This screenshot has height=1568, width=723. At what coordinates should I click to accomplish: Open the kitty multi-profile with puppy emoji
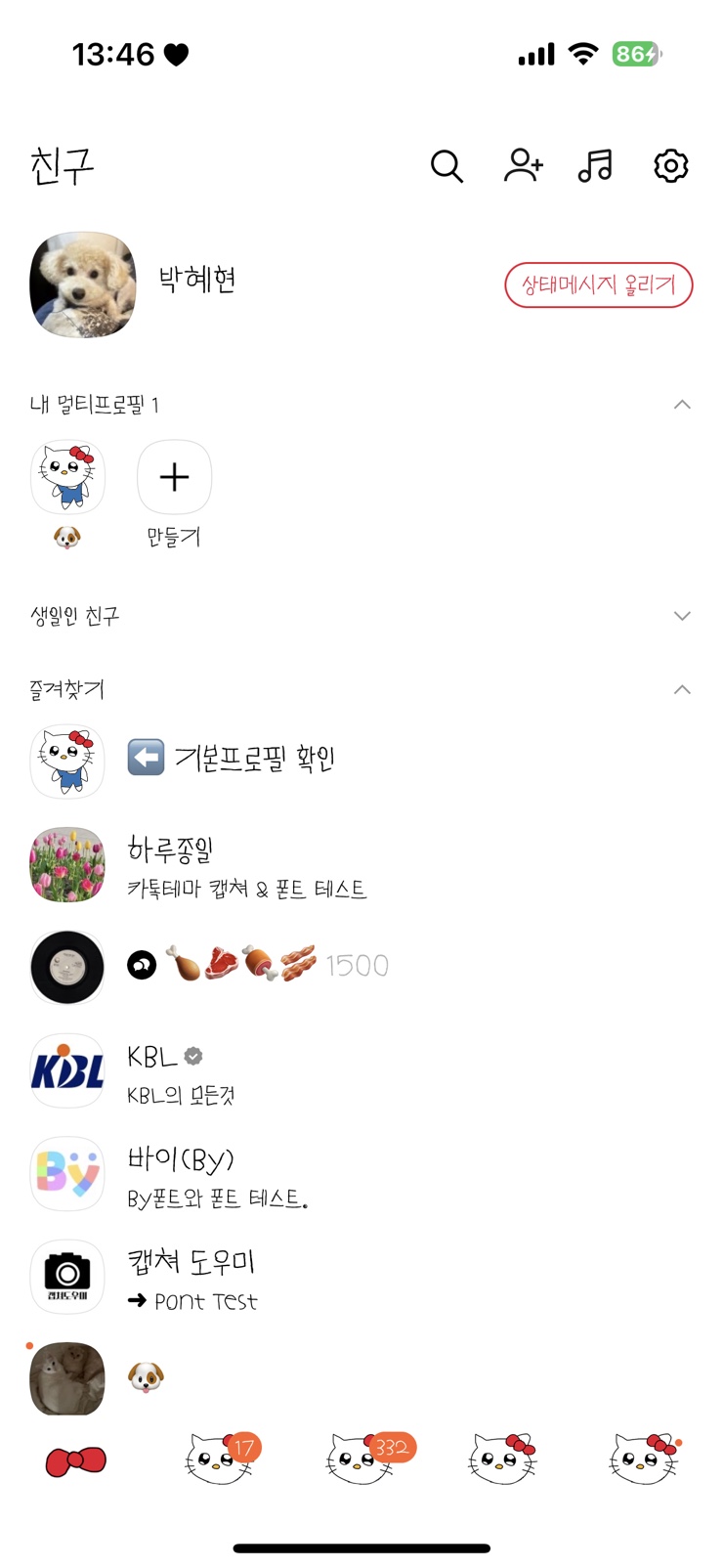click(67, 478)
